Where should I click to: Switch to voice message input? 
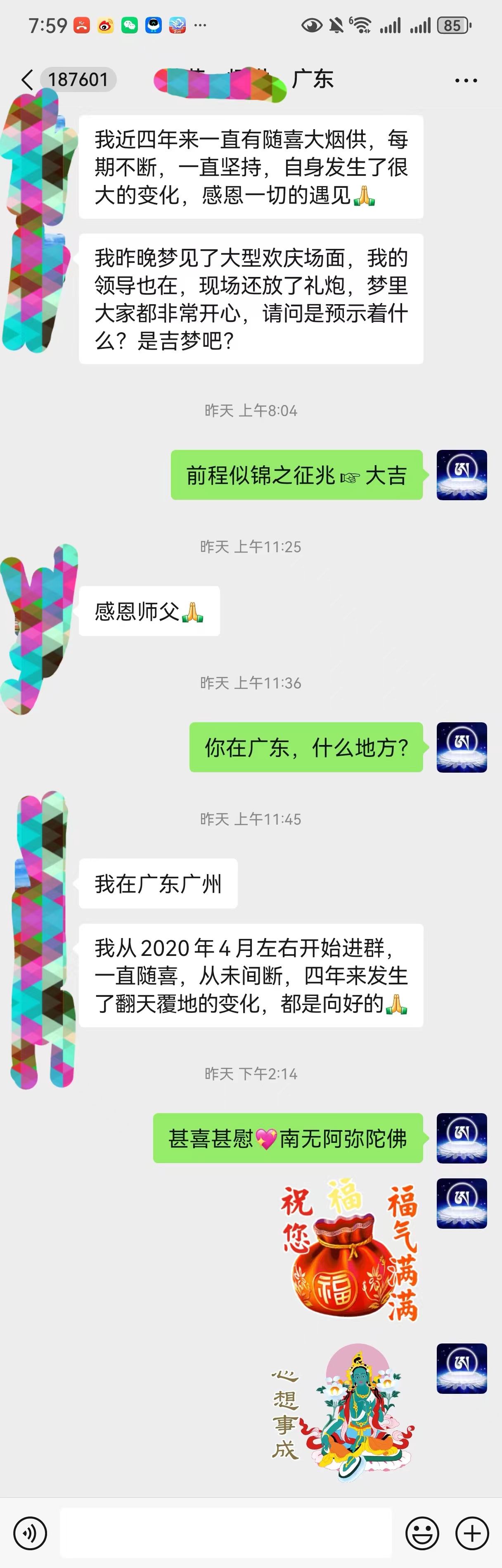[x=30, y=1533]
